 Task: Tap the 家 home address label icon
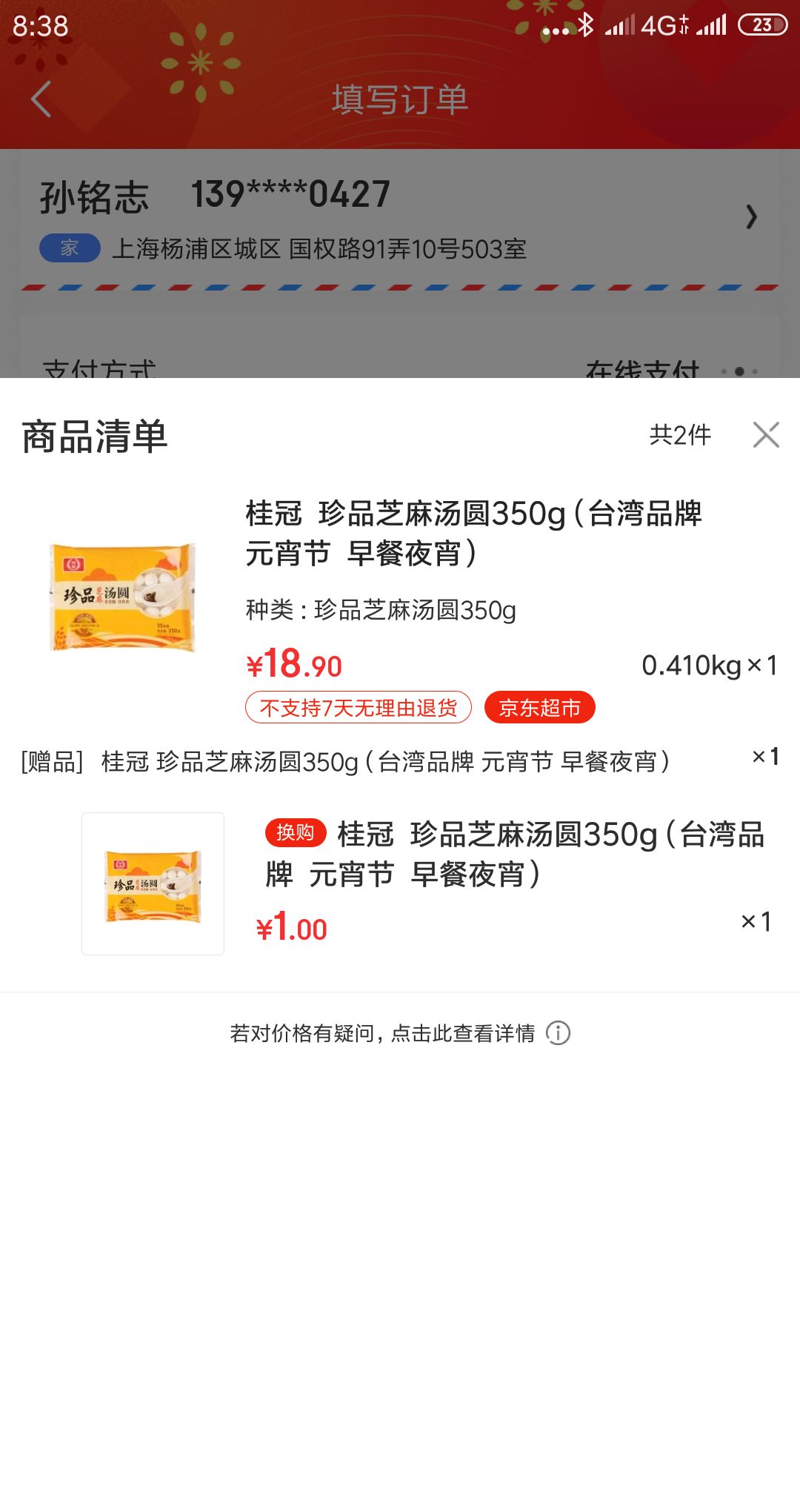(x=69, y=247)
